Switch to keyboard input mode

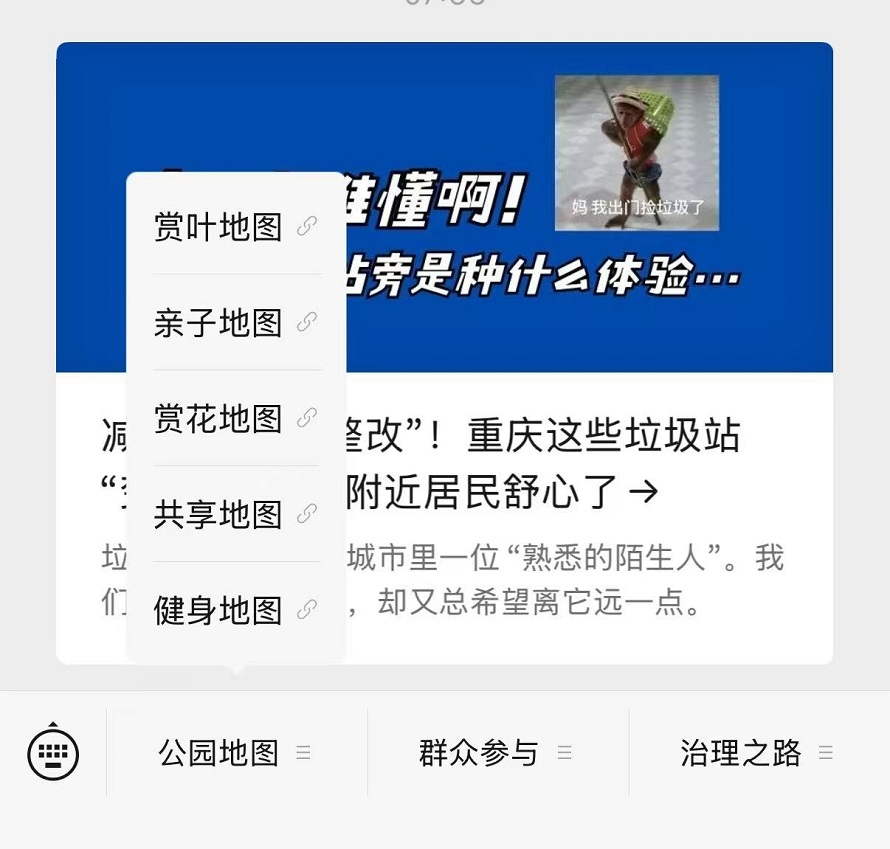tap(53, 752)
